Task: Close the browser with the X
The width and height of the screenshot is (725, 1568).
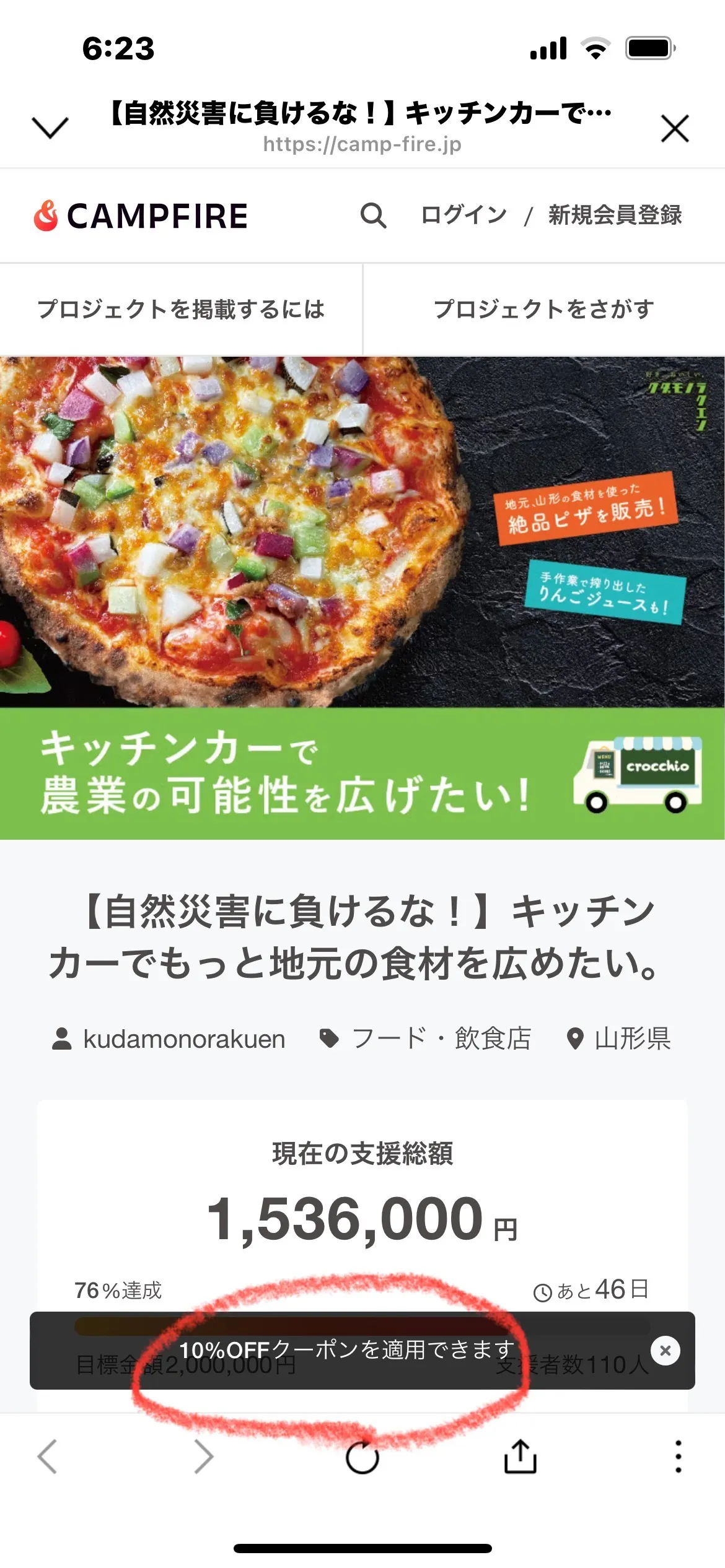Action: pyautogui.click(x=675, y=128)
